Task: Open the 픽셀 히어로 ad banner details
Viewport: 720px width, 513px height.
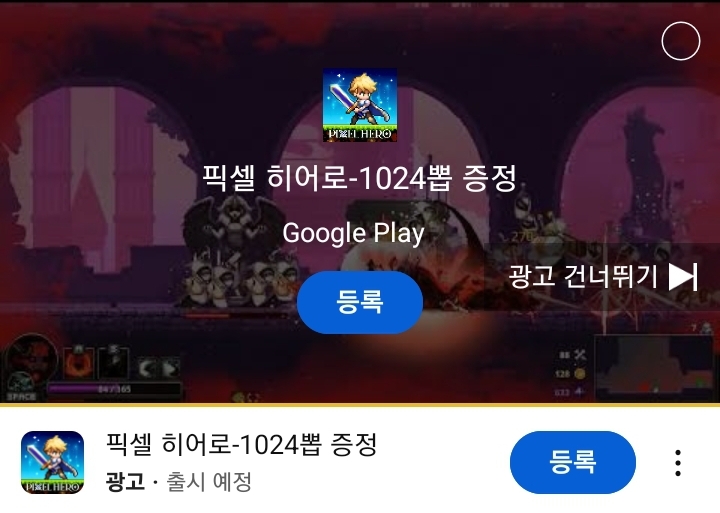Action: [241, 444]
